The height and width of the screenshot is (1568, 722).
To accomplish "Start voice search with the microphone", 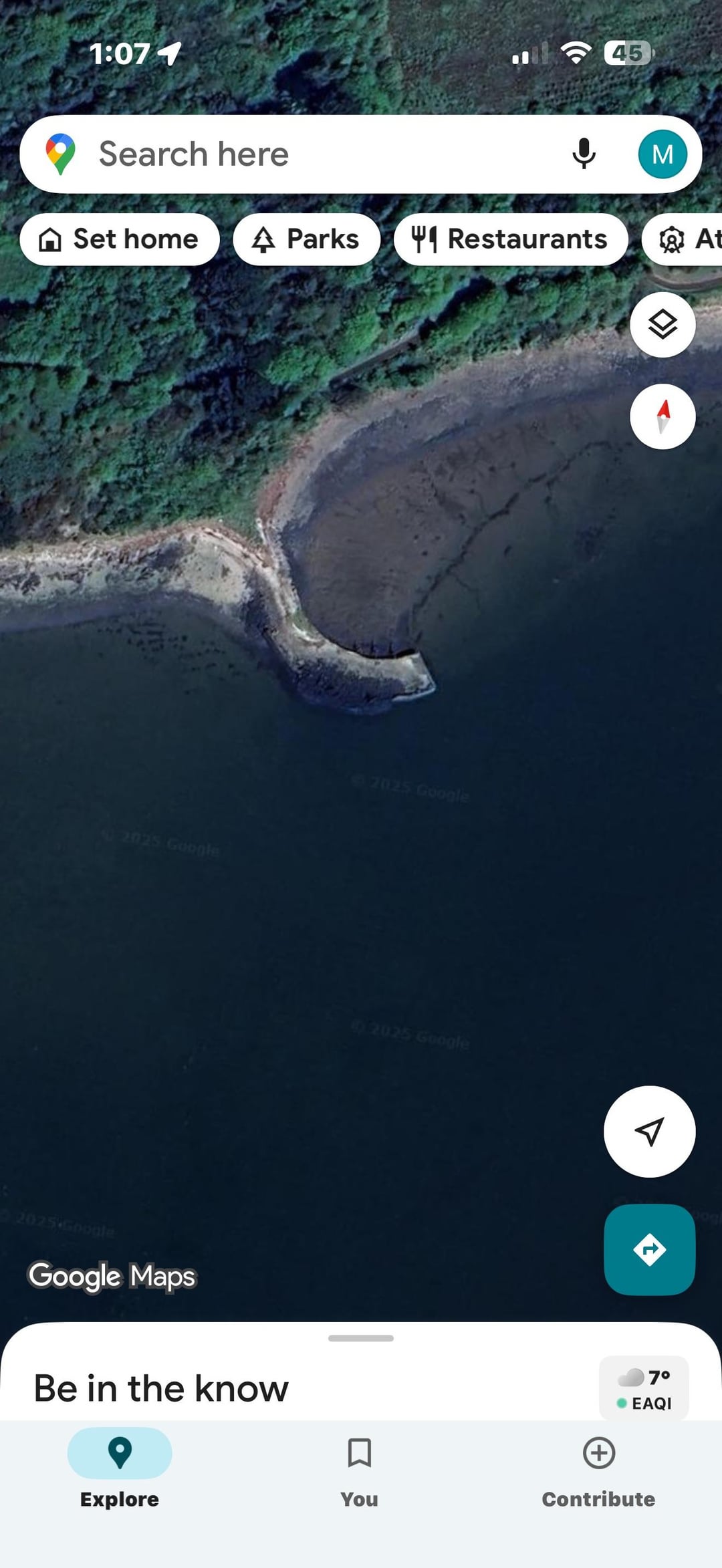I will coord(584,154).
